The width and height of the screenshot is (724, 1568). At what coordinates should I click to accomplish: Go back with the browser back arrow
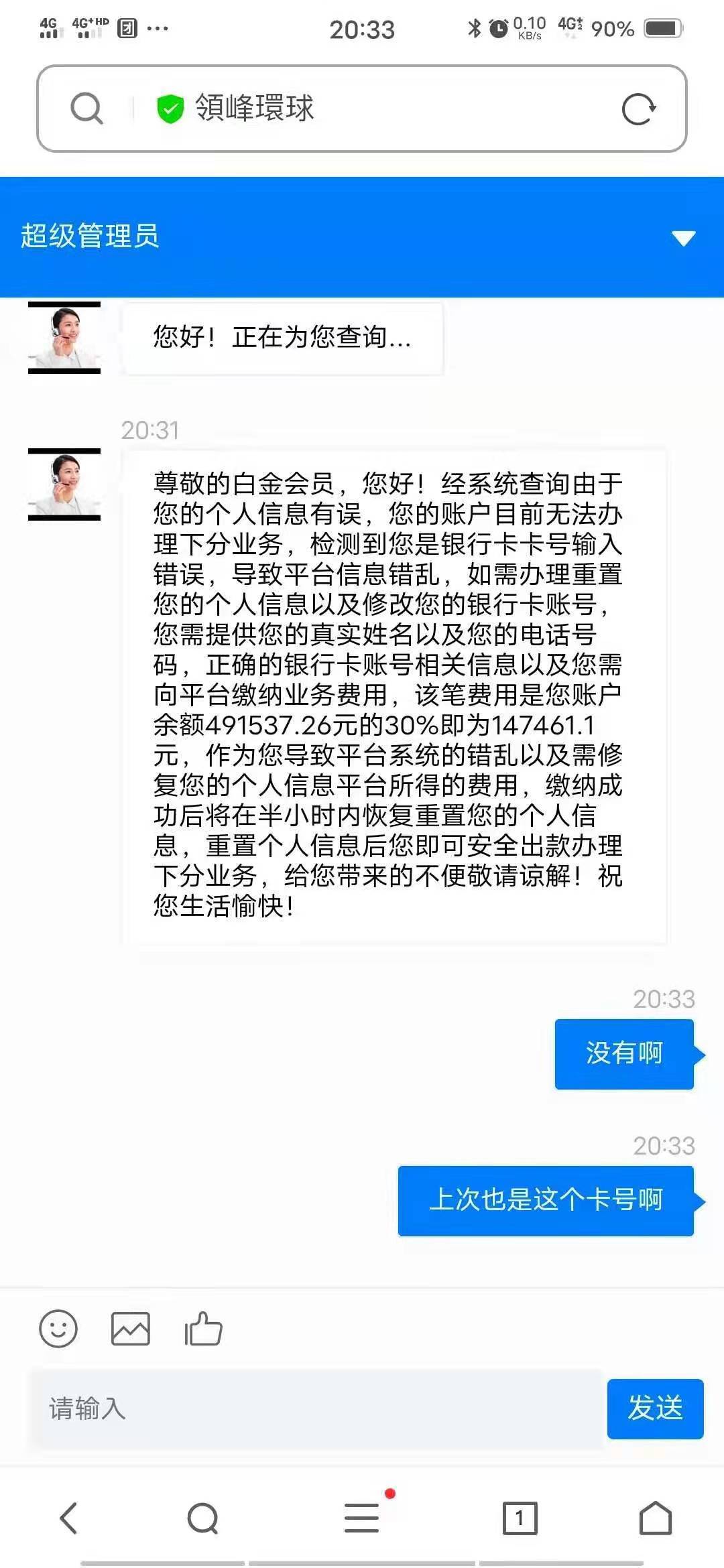(x=69, y=1518)
